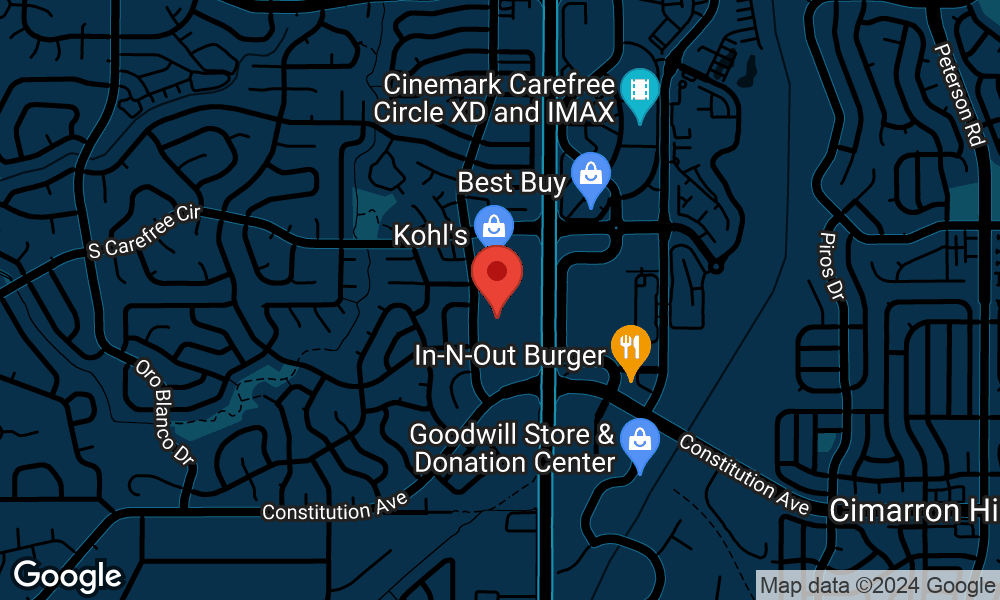Tap the Kohl's shopping marker
This screenshot has width=1000, height=600.
[x=492, y=227]
